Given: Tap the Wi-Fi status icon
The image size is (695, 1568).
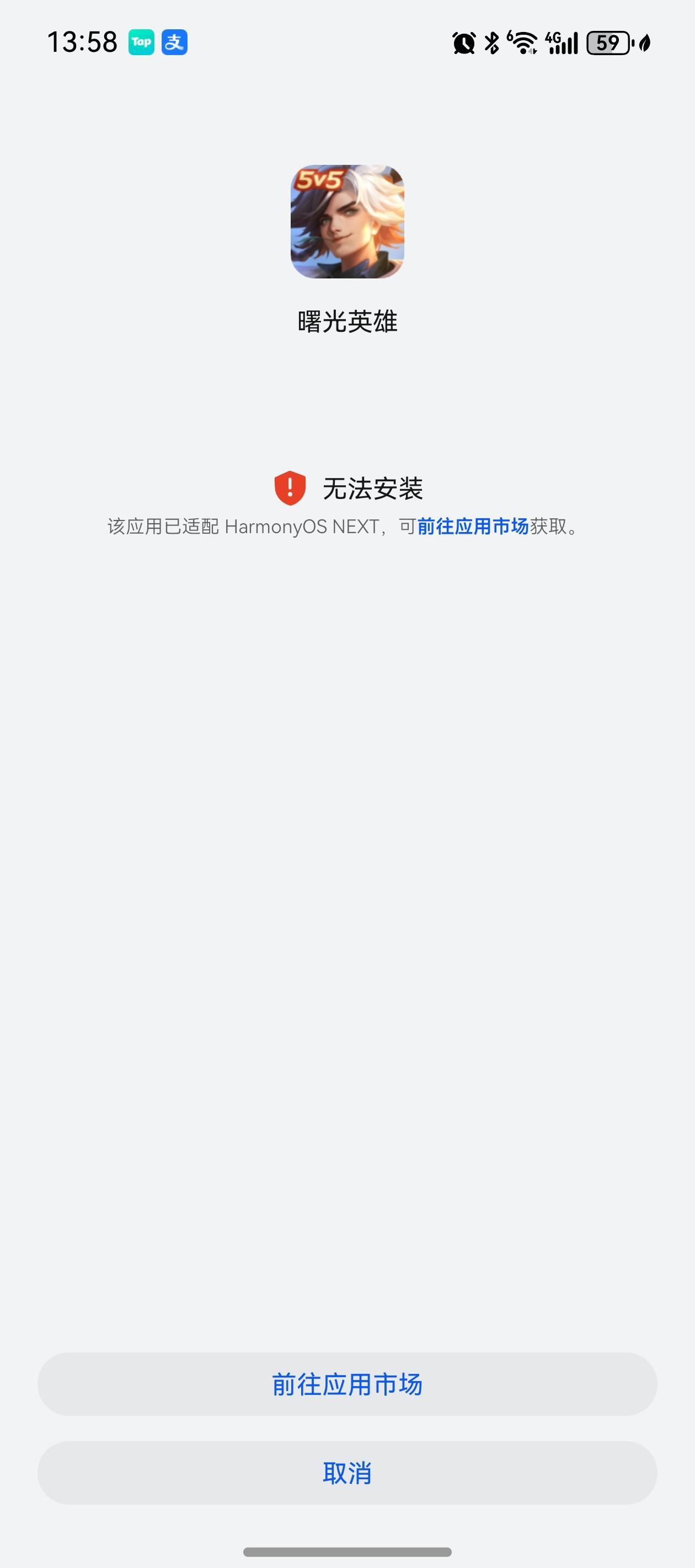Looking at the screenshot, I should (521, 42).
